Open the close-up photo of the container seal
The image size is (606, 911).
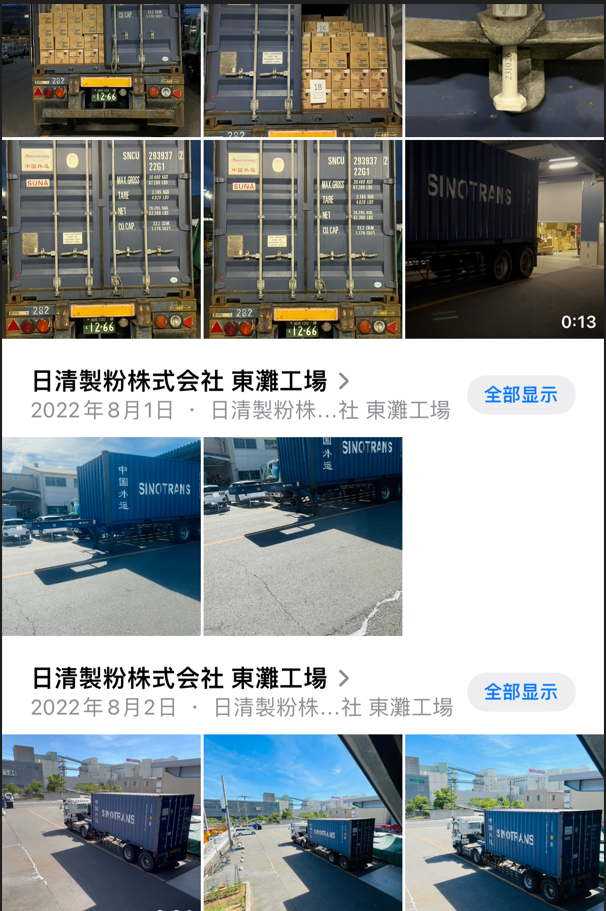point(504,68)
